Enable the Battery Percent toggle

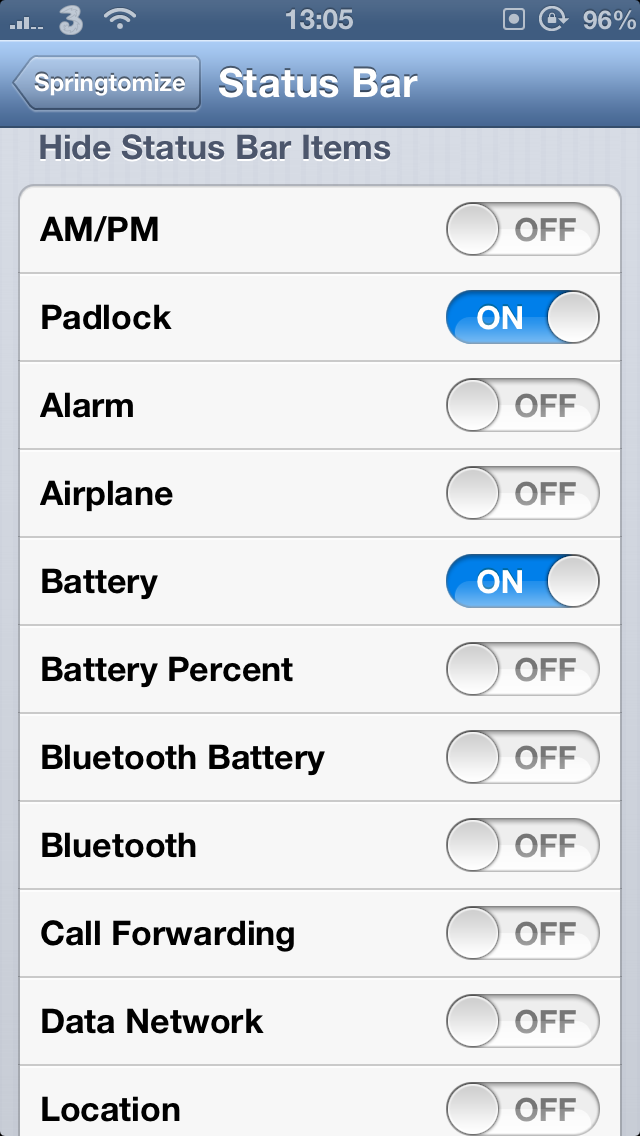coord(522,670)
